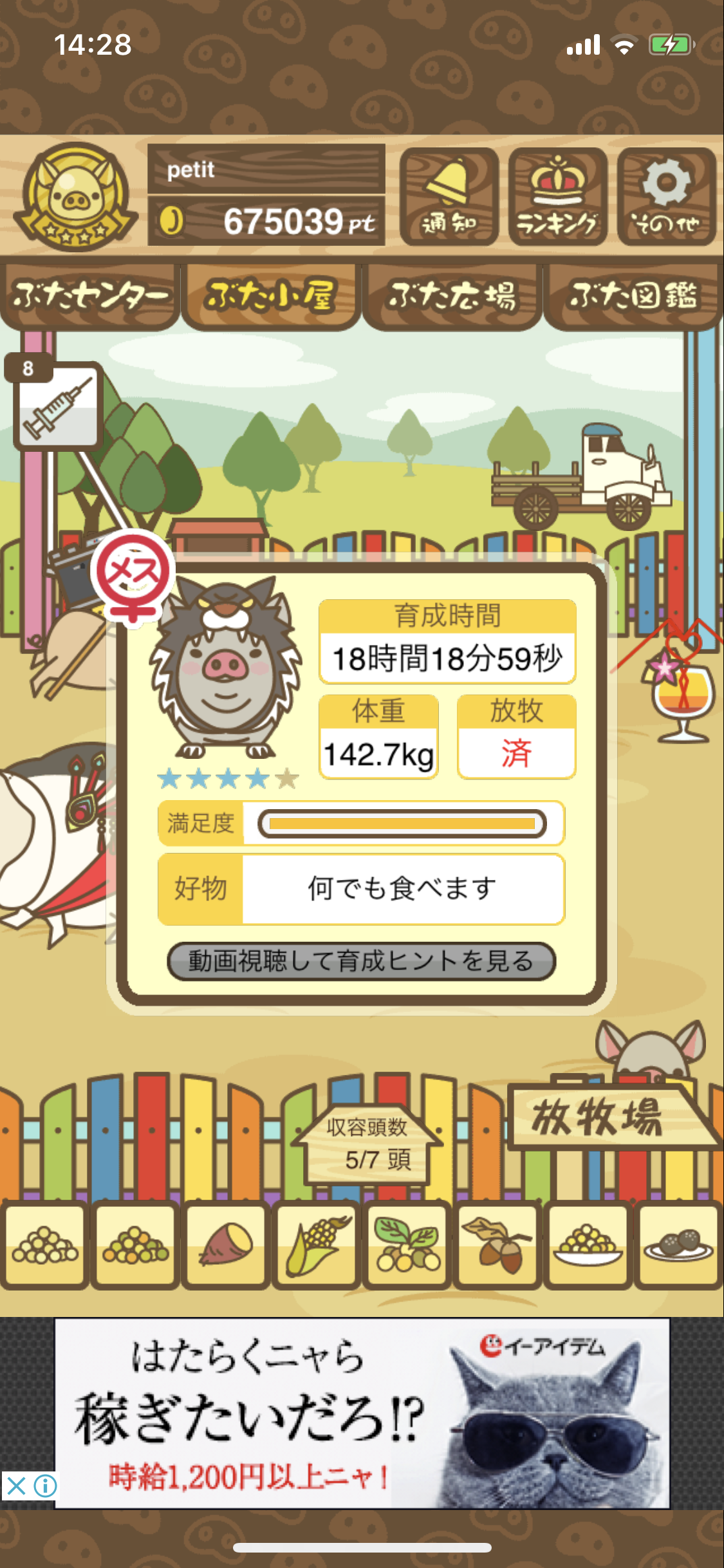Open the 通知 notifications bell
The image size is (724, 1568).
(449, 197)
